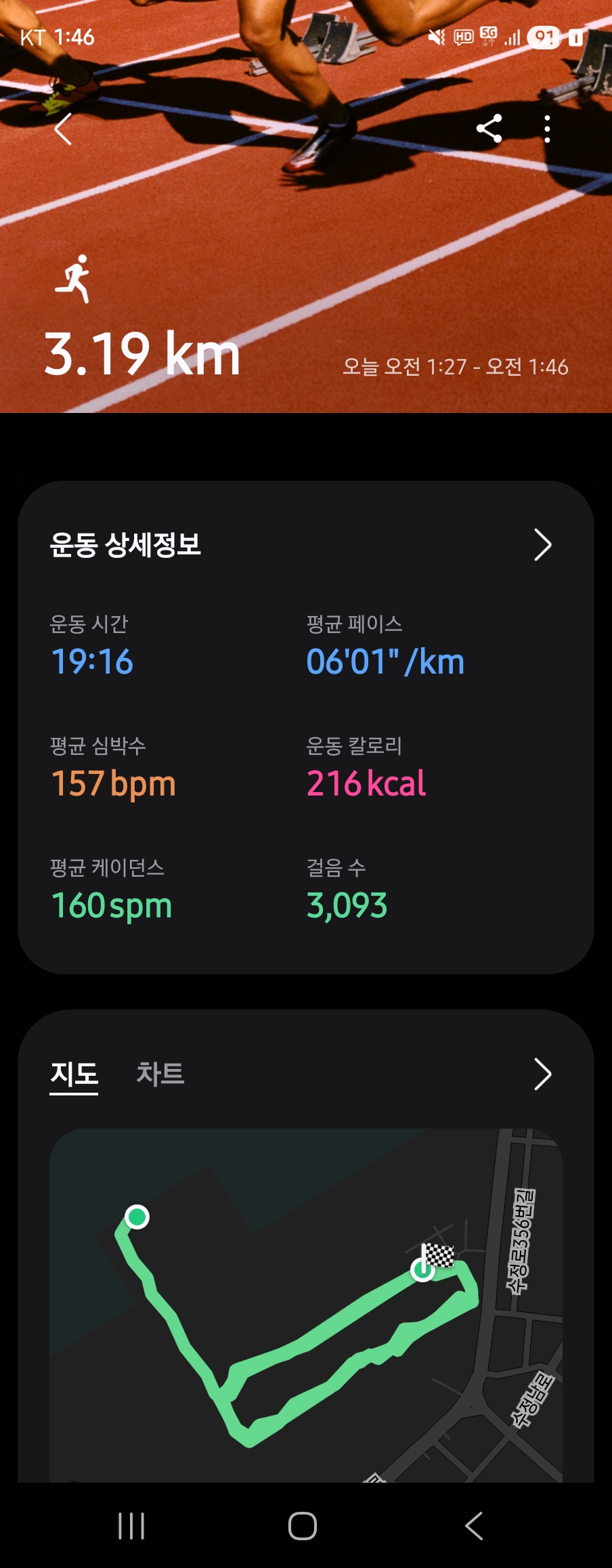Screen dimensions: 612x1568
Task: Expand the map card with its chevron
Action: (542, 1074)
